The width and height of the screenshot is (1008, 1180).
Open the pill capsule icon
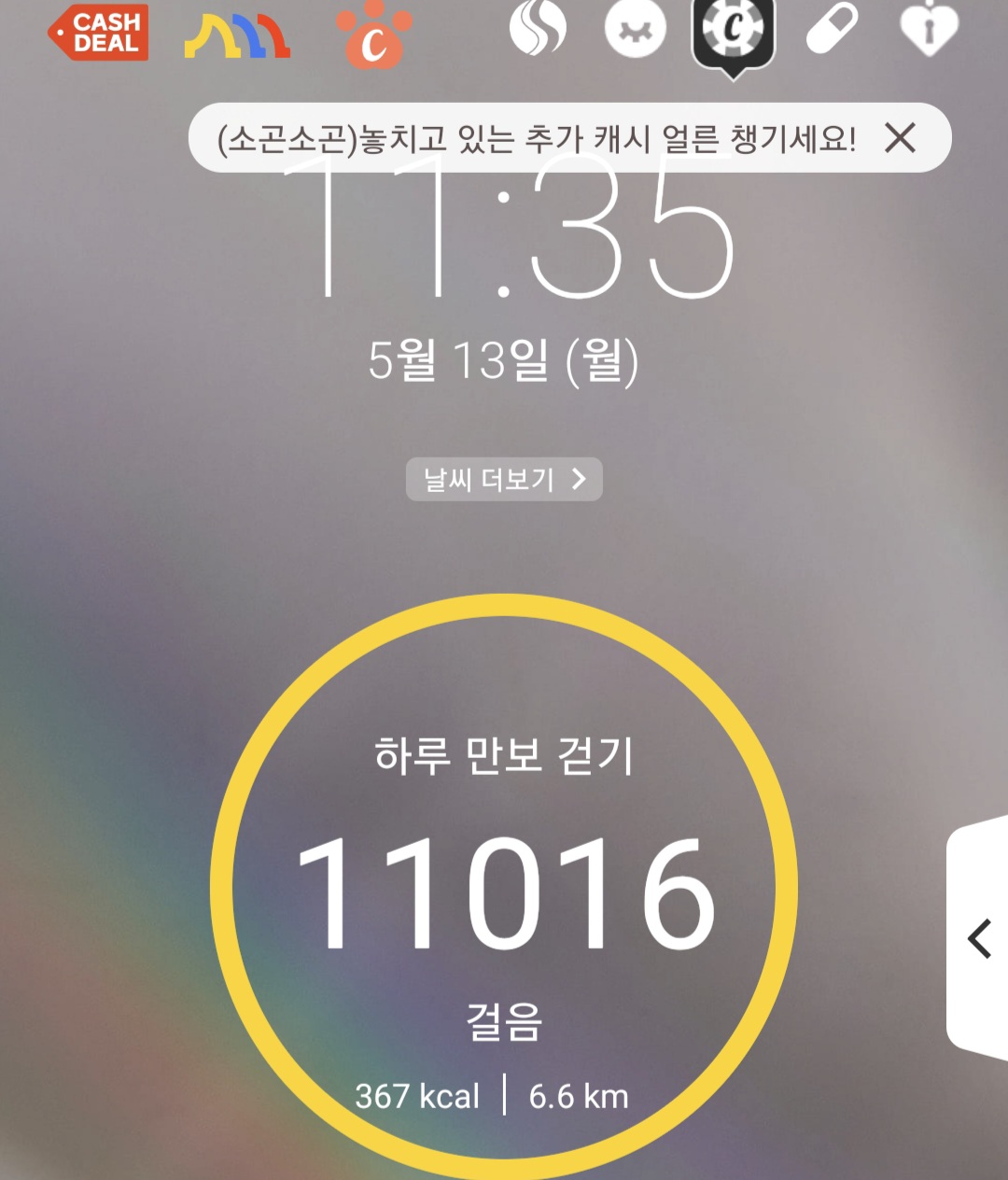pos(832,30)
